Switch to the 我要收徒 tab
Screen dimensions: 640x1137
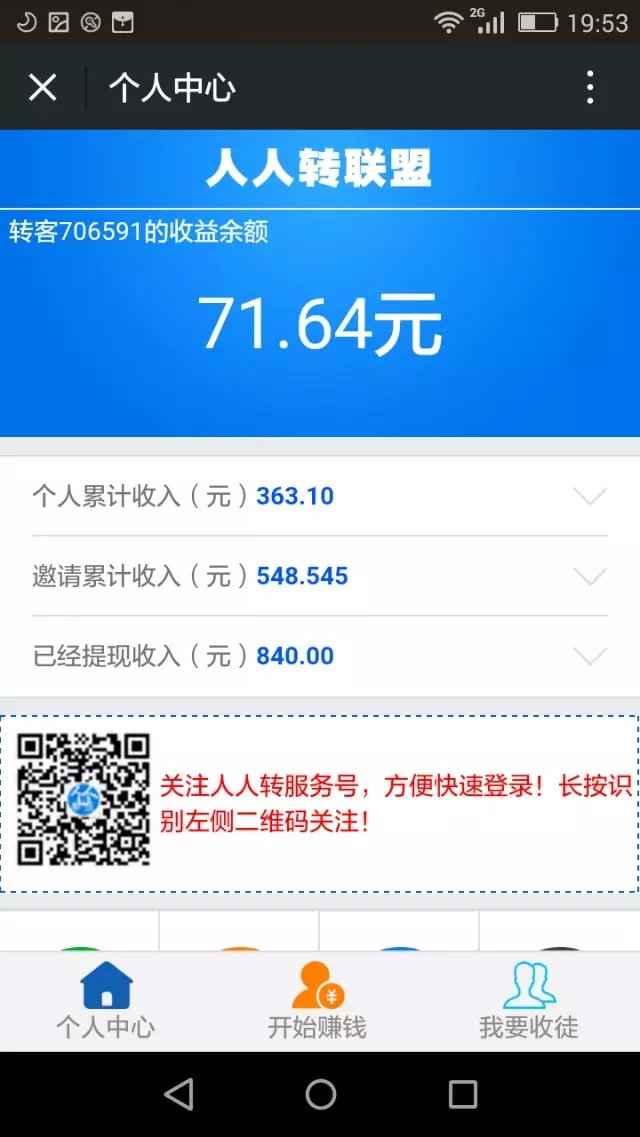coord(529,1001)
